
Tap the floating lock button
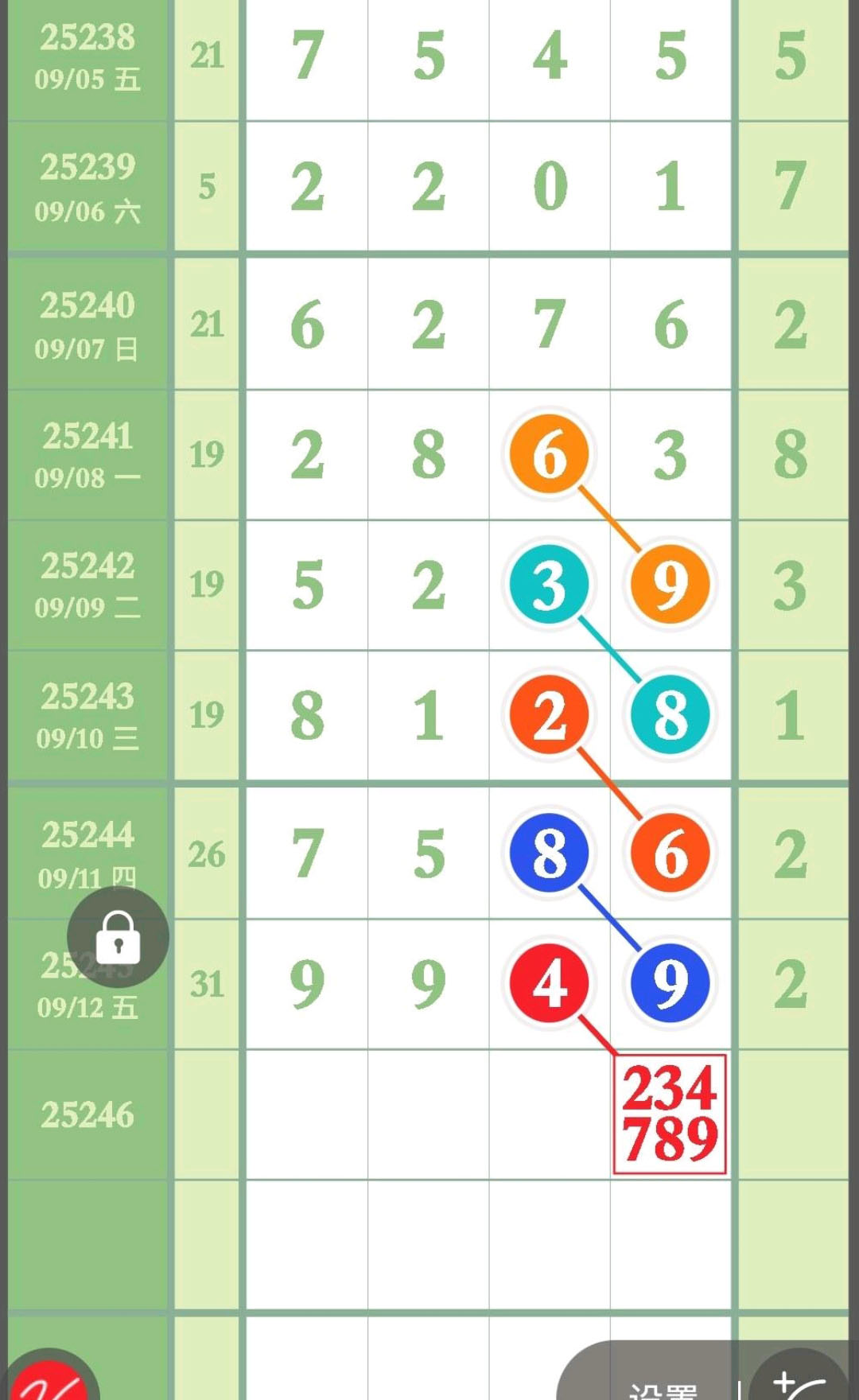coord(118,937)
